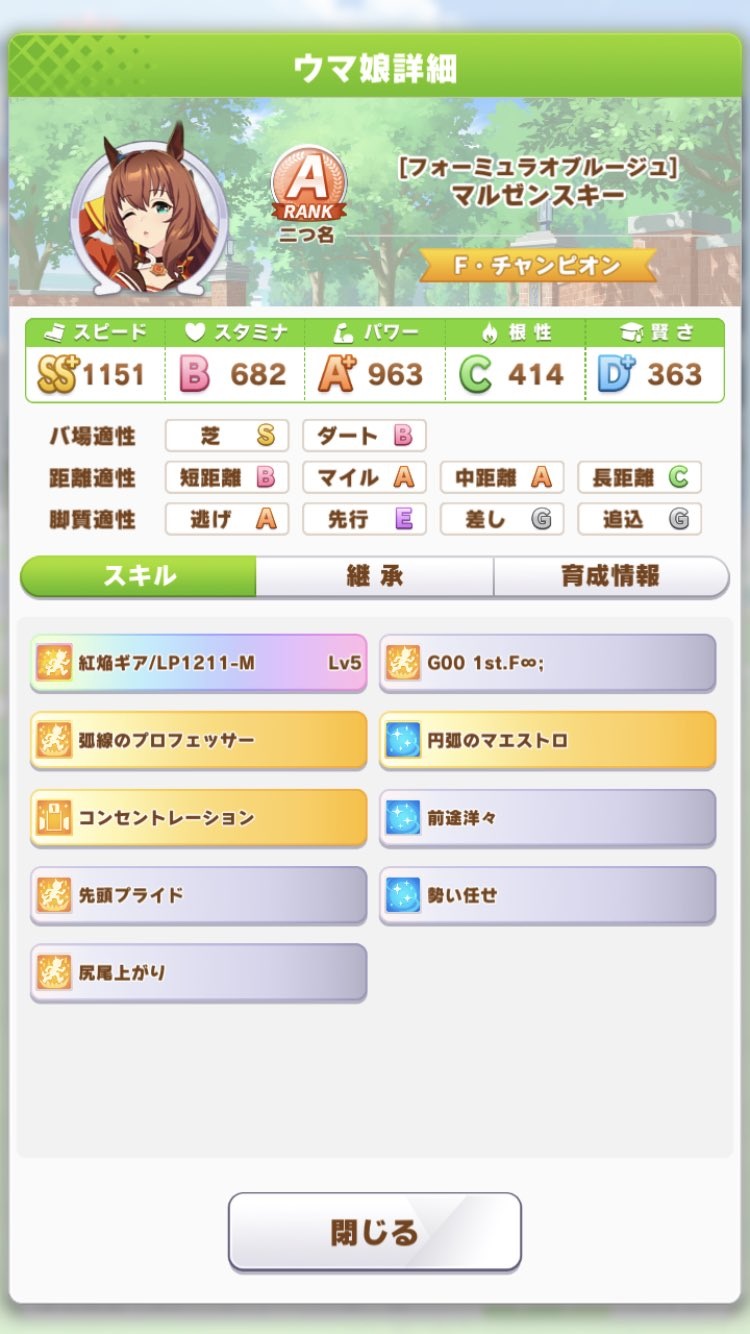Open the 先頭プライド skill

coord(199,895)
